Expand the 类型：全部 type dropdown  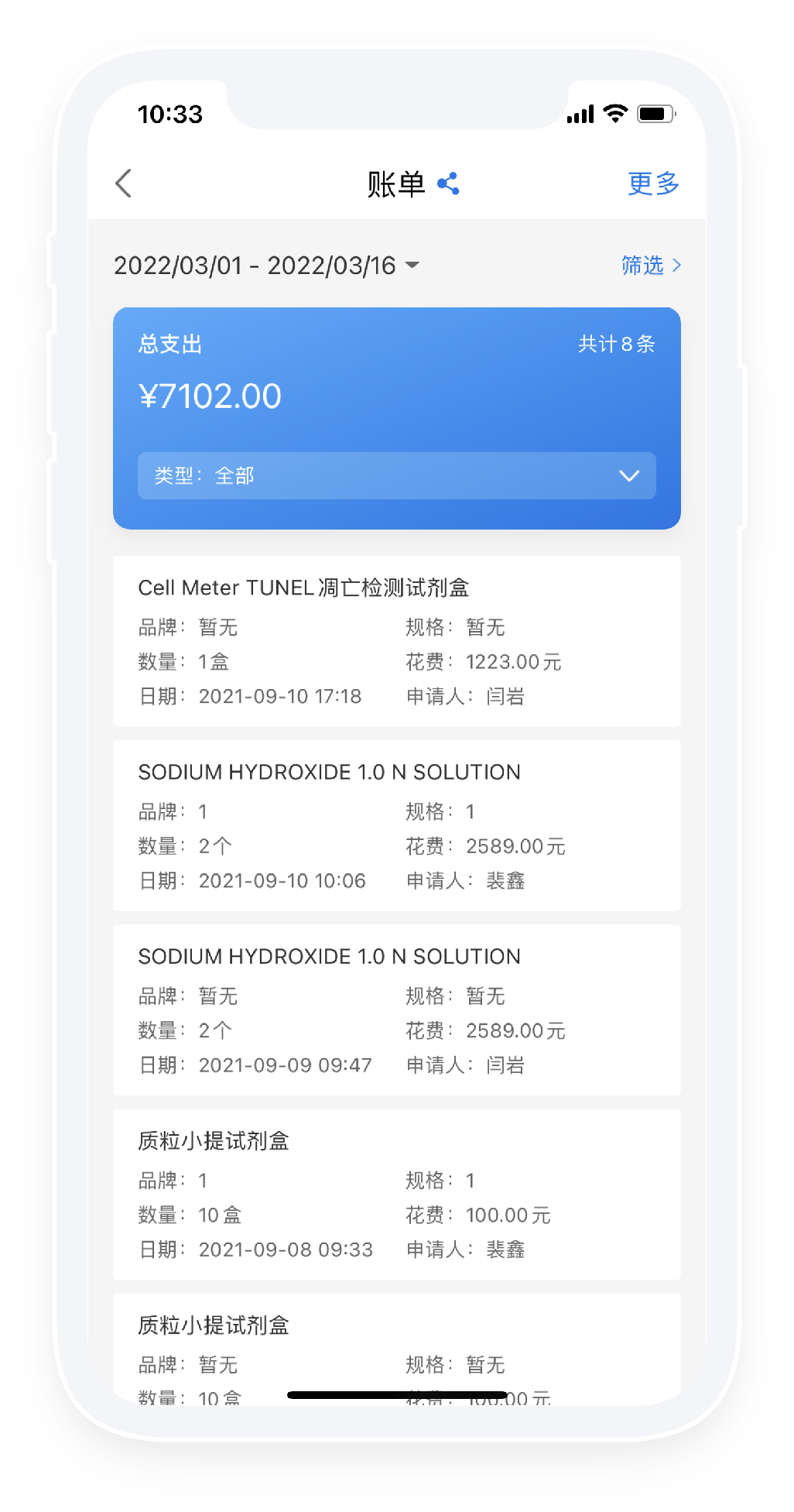tap(396, 475)
